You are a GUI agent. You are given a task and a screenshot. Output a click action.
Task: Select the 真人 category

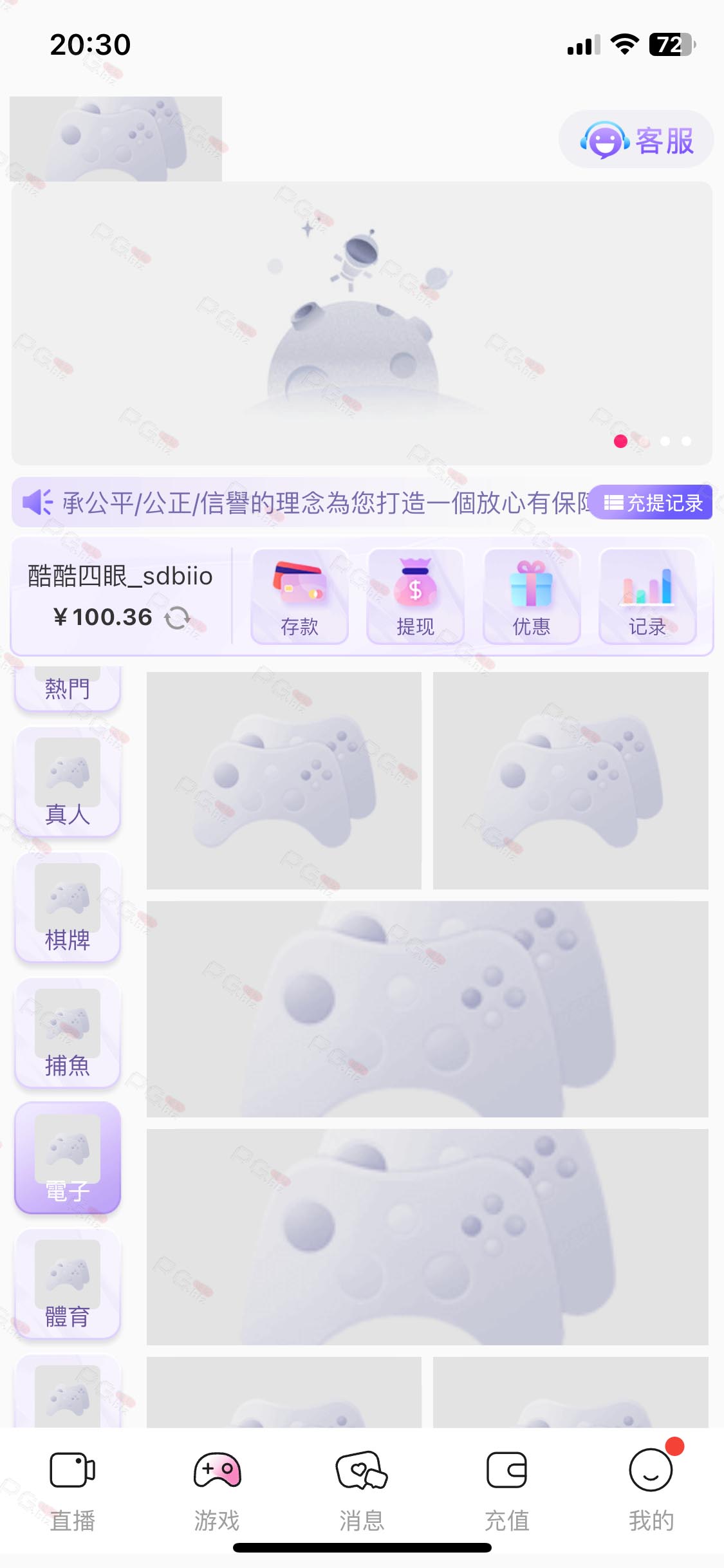[x=68, y=782]
